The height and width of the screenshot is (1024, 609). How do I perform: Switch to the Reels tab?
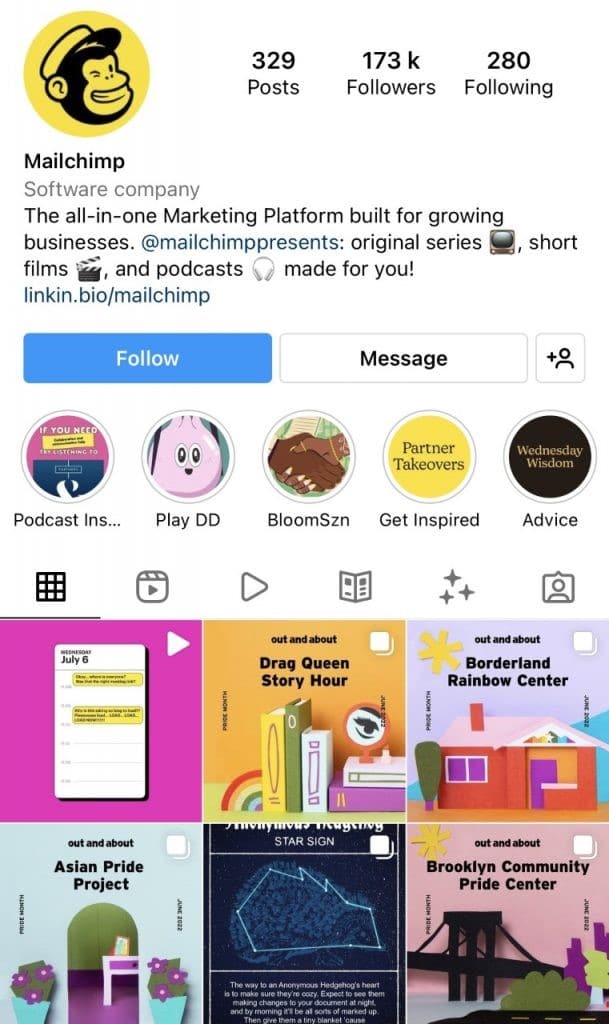152,587
